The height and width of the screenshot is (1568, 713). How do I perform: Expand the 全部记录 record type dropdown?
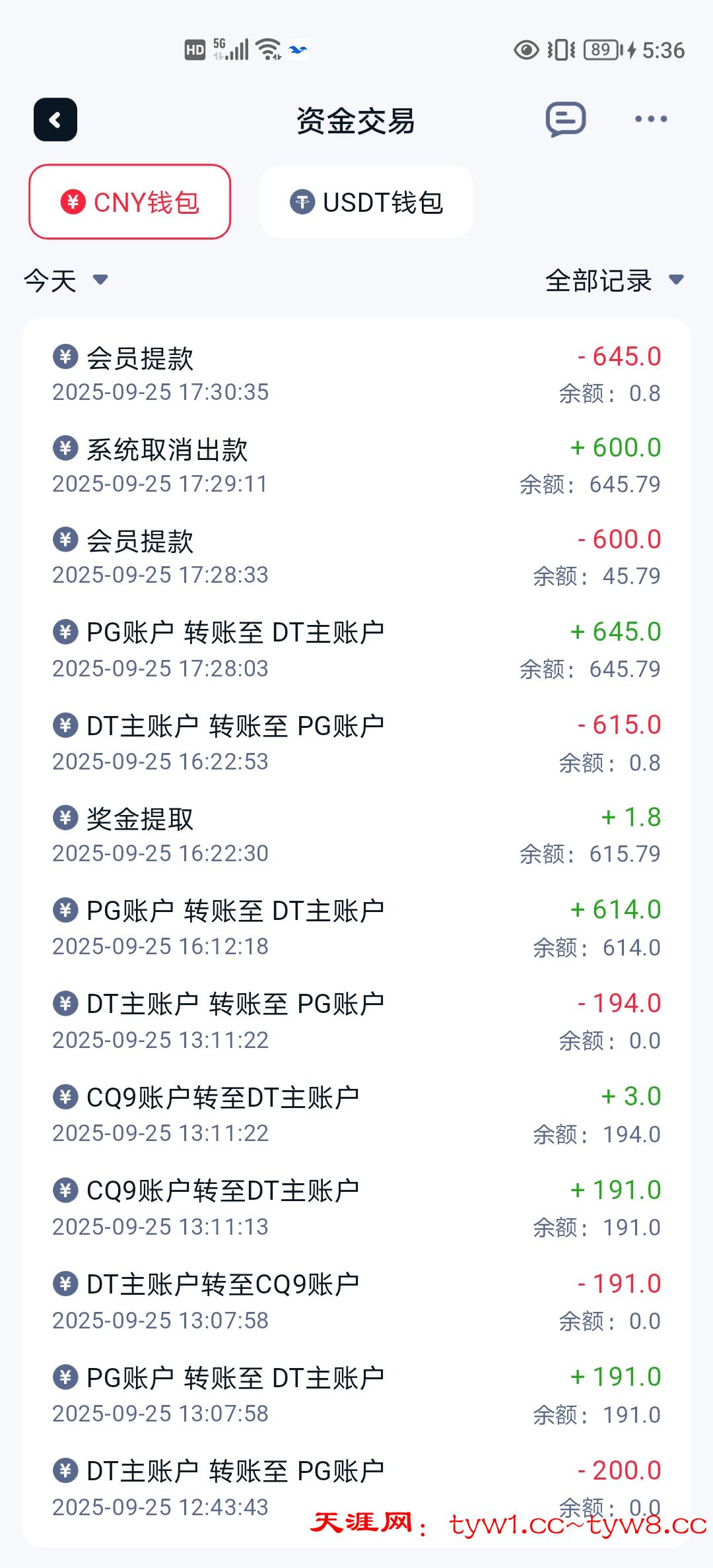point(614,280)
